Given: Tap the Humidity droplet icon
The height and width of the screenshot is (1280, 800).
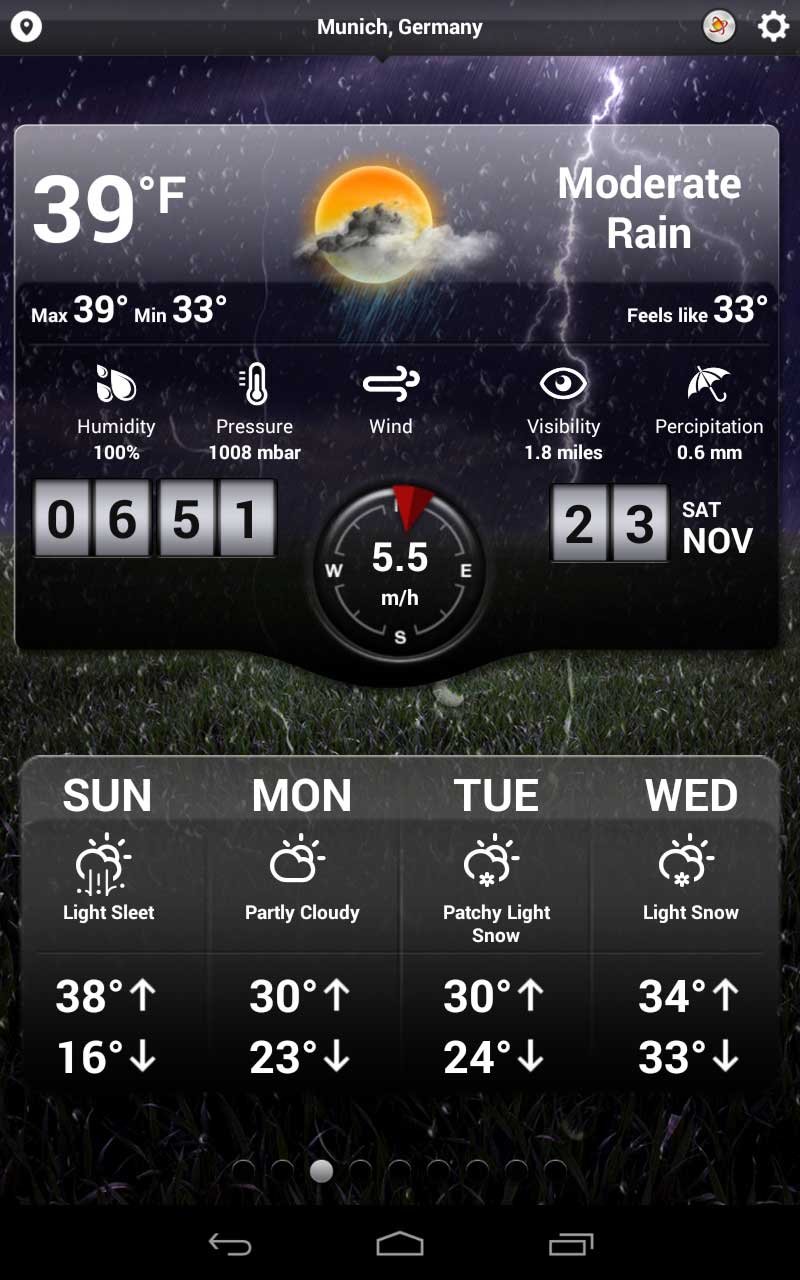Looking at the screenshot, I should pos(115,385).
